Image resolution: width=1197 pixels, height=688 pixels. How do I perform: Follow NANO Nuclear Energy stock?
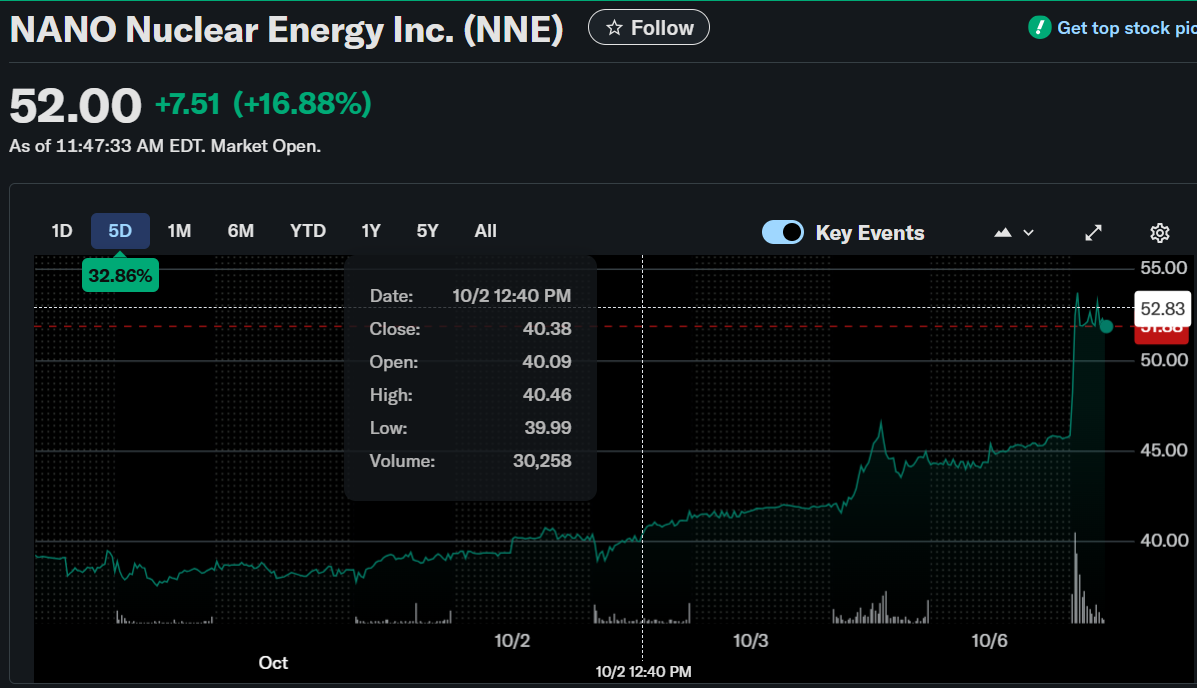(648, 28)
